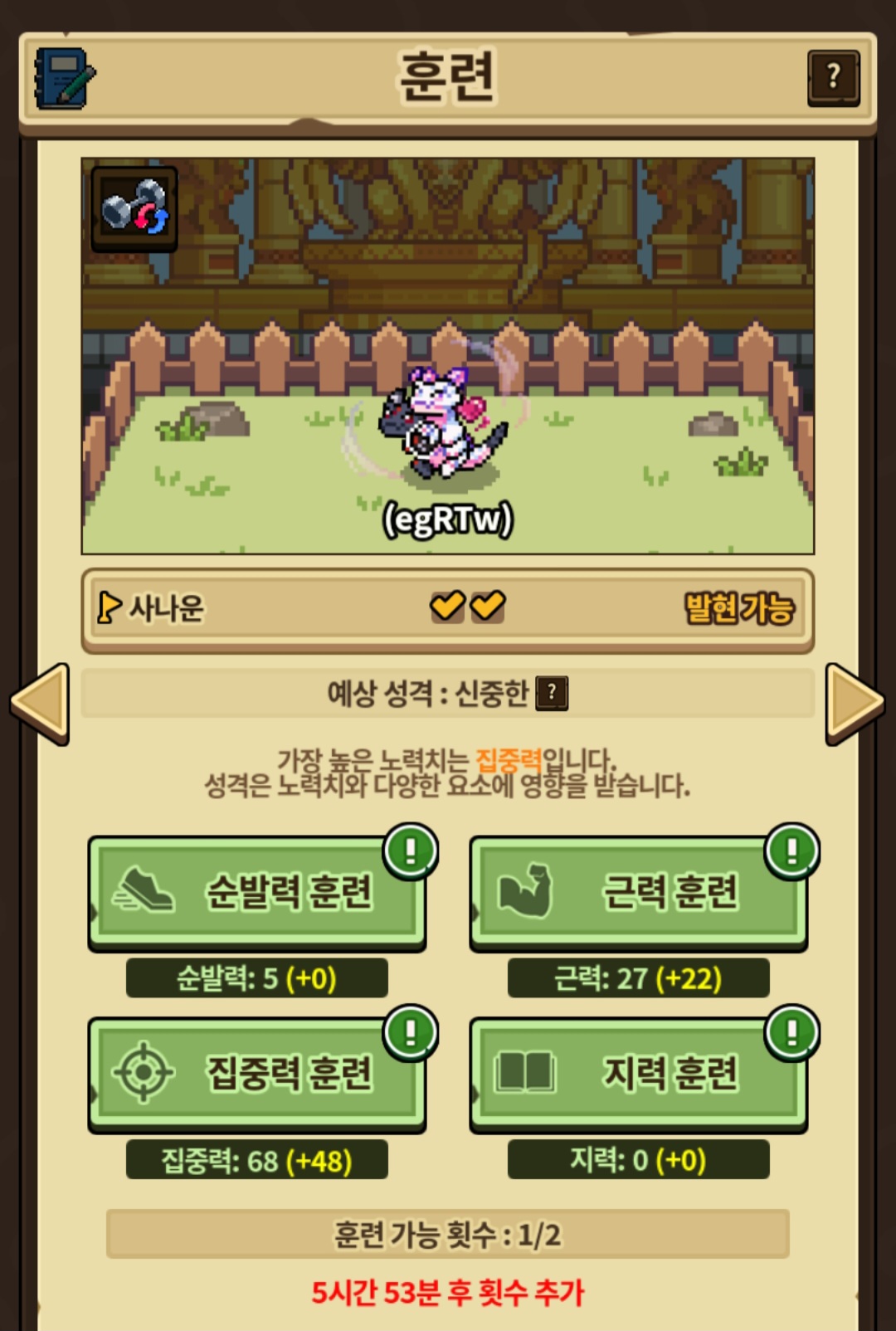Viewport: 896px width, 1331px height.
Task: Start 집중력 훈련
Action: click(x=257, y=1073)
